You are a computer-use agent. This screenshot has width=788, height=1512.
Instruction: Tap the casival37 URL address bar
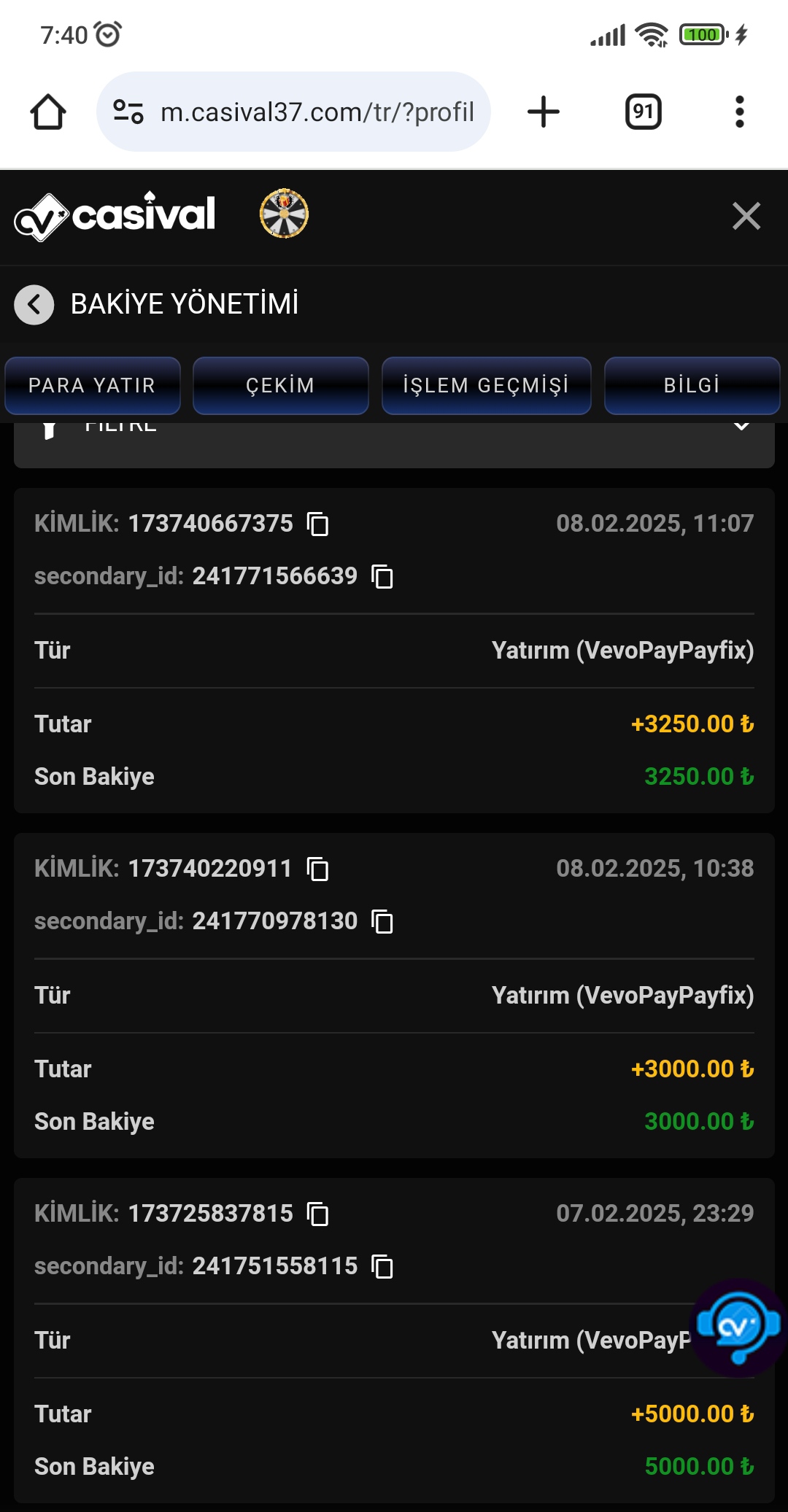tap(293, 112)
